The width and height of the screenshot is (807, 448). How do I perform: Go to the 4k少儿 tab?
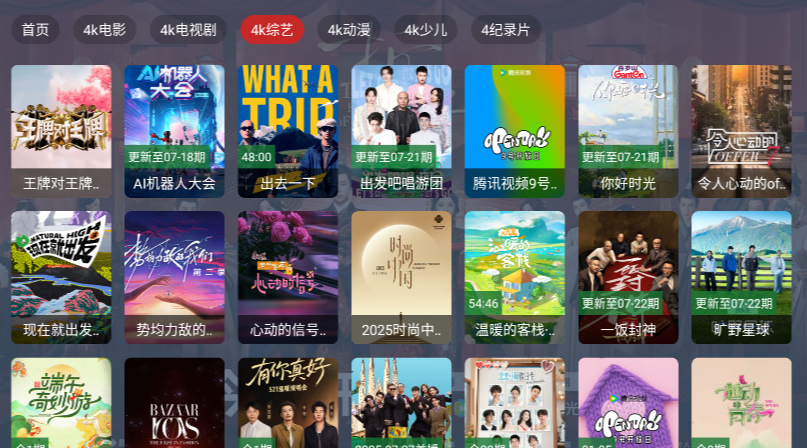tap(426, 30)
